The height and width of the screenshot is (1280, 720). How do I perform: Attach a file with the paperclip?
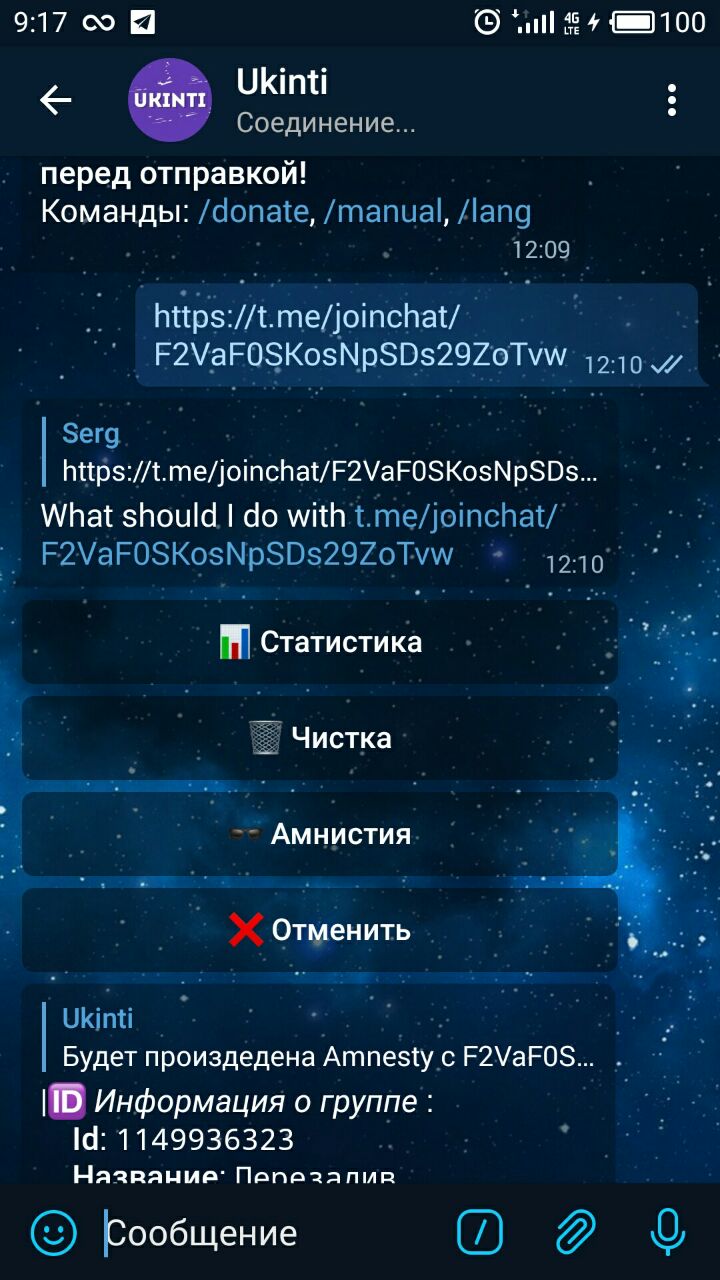(576, 1232)
